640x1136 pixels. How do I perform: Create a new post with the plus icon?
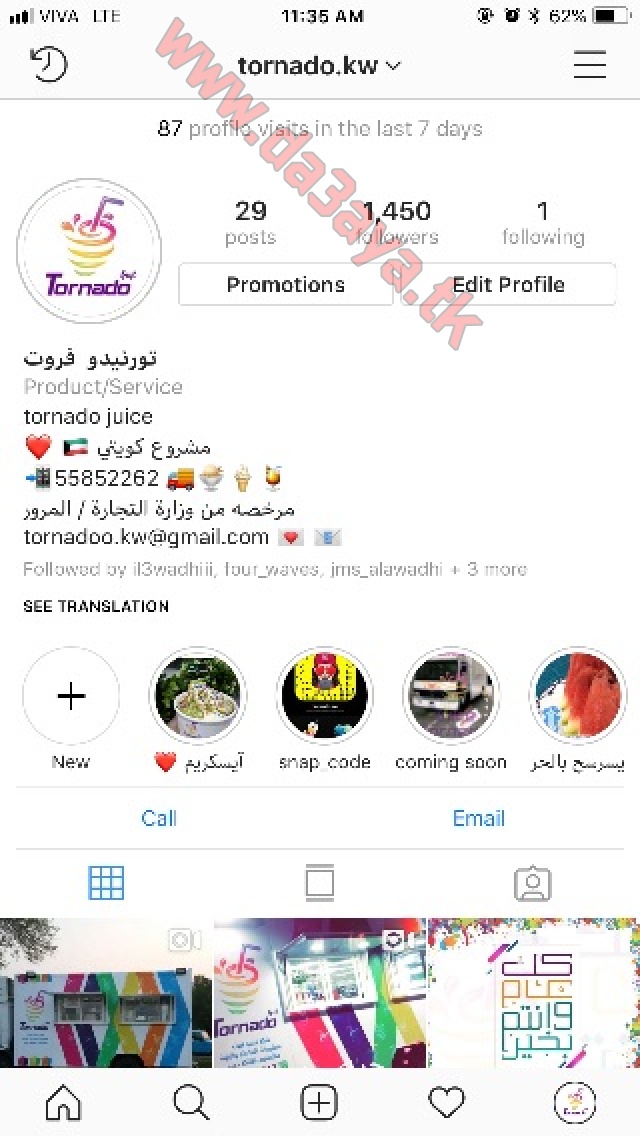point(319,1103)
